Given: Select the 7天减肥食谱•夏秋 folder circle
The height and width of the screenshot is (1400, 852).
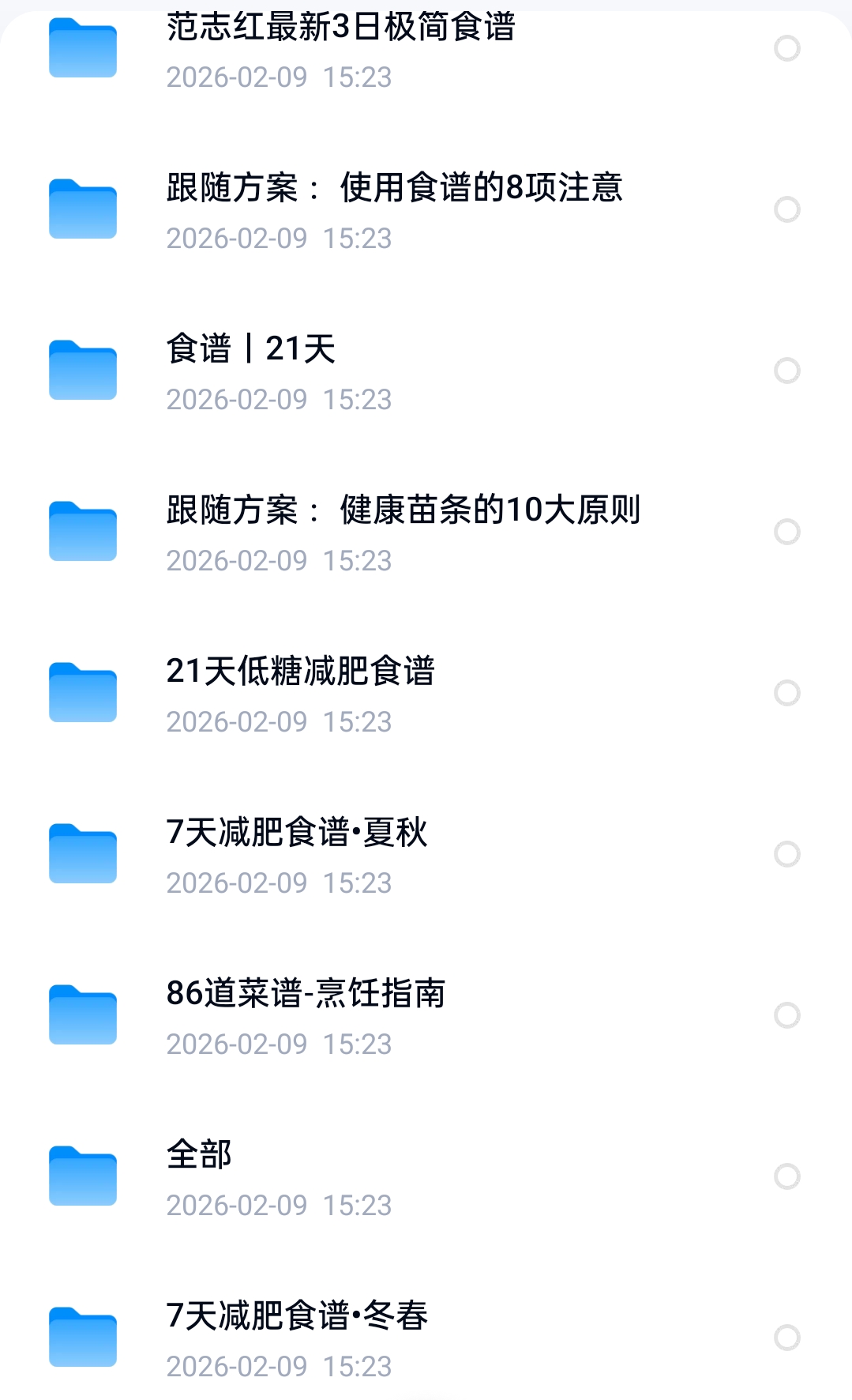Looking at the screenshot, I should tap(786, 854).
